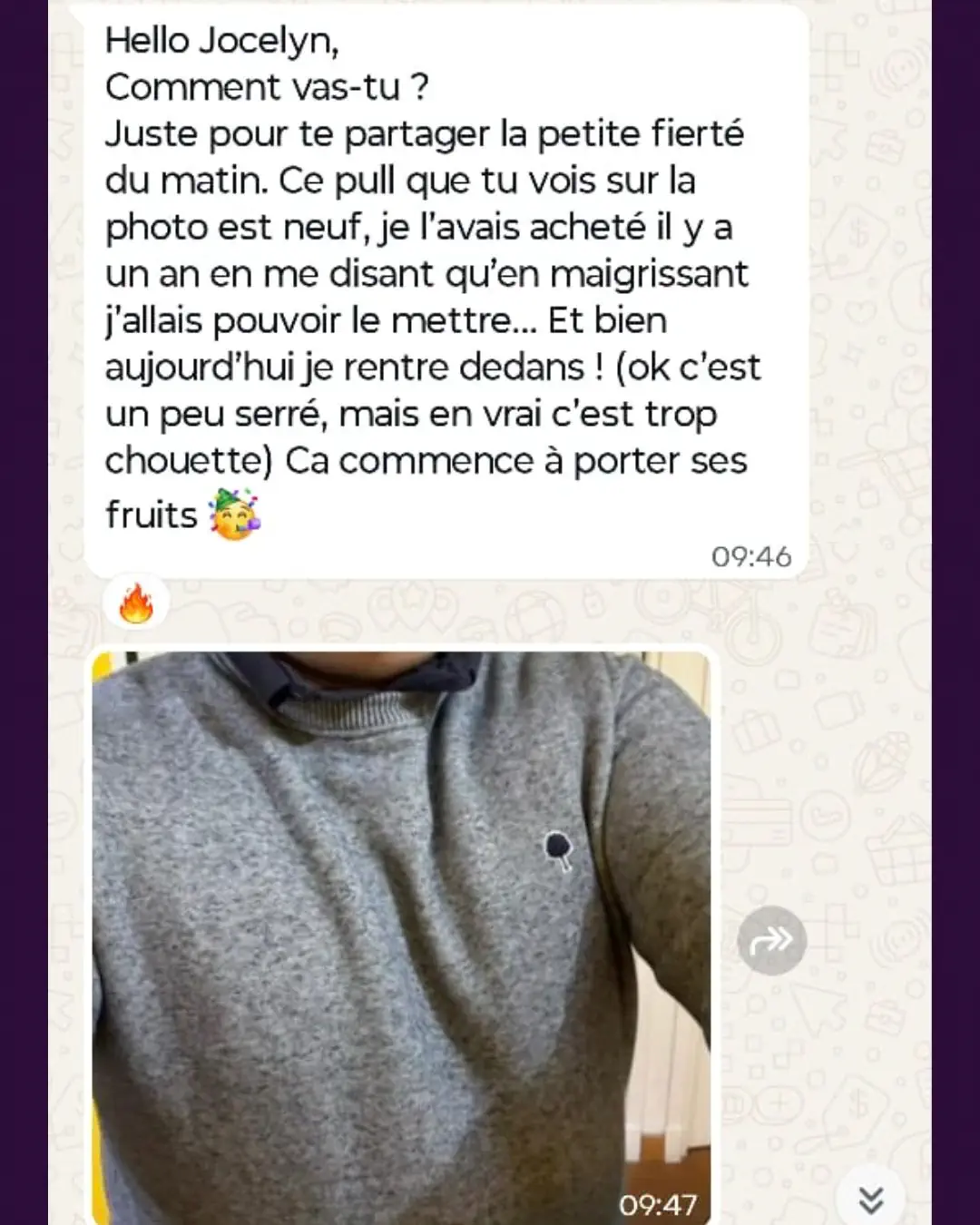Open the grey sweater photo sent at 09:47
Image resolution: width=980 pixels, height=1225 pixels.
(x=401, y=935)
